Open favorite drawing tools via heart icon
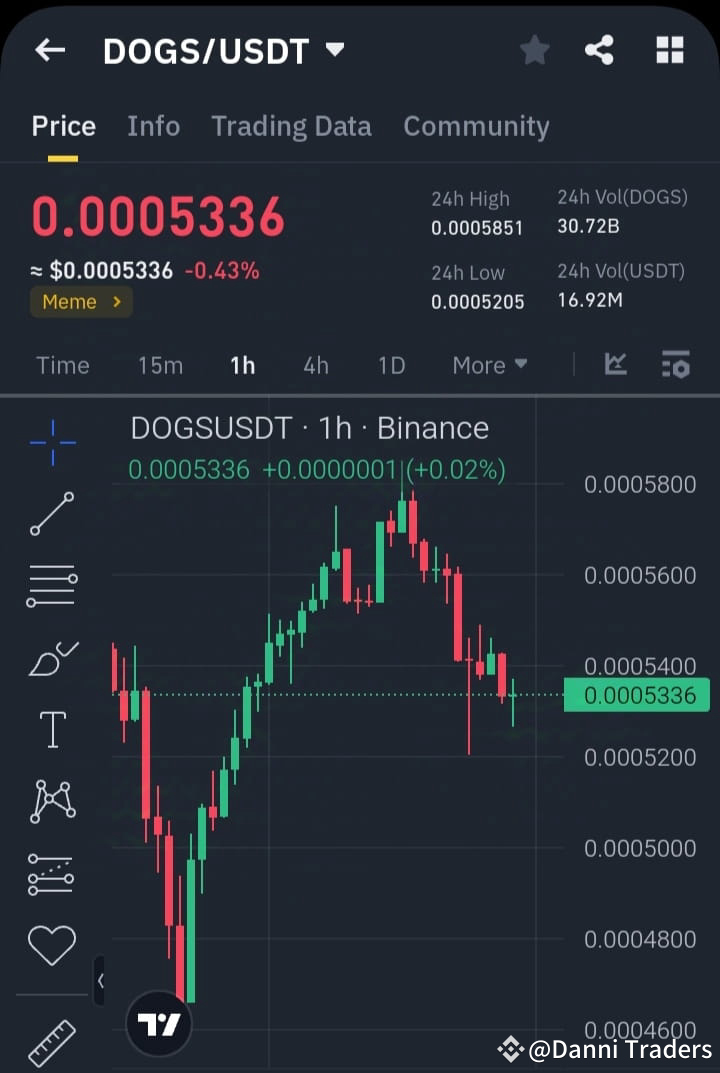 tap(52, 944)
